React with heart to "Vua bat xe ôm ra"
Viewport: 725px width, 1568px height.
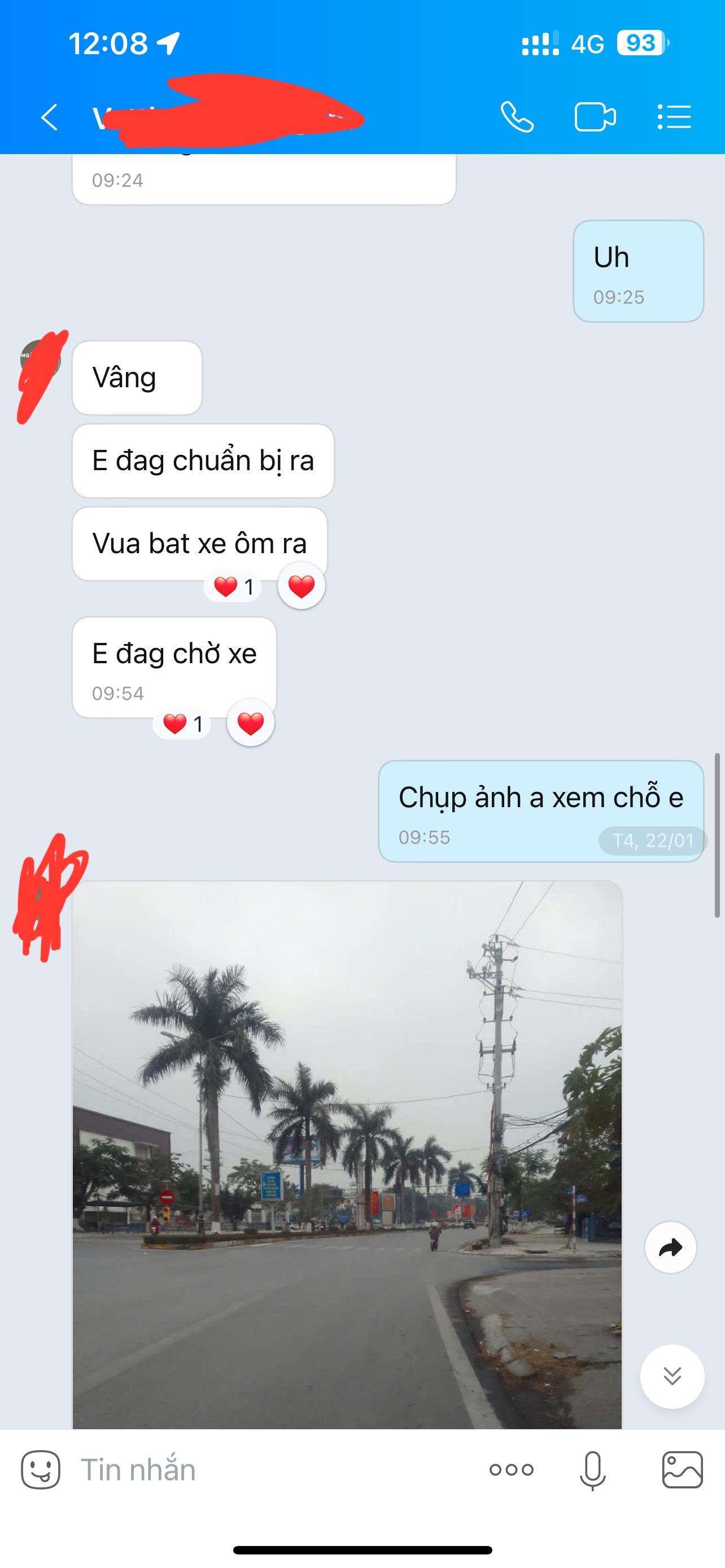(x=302, y=586)
